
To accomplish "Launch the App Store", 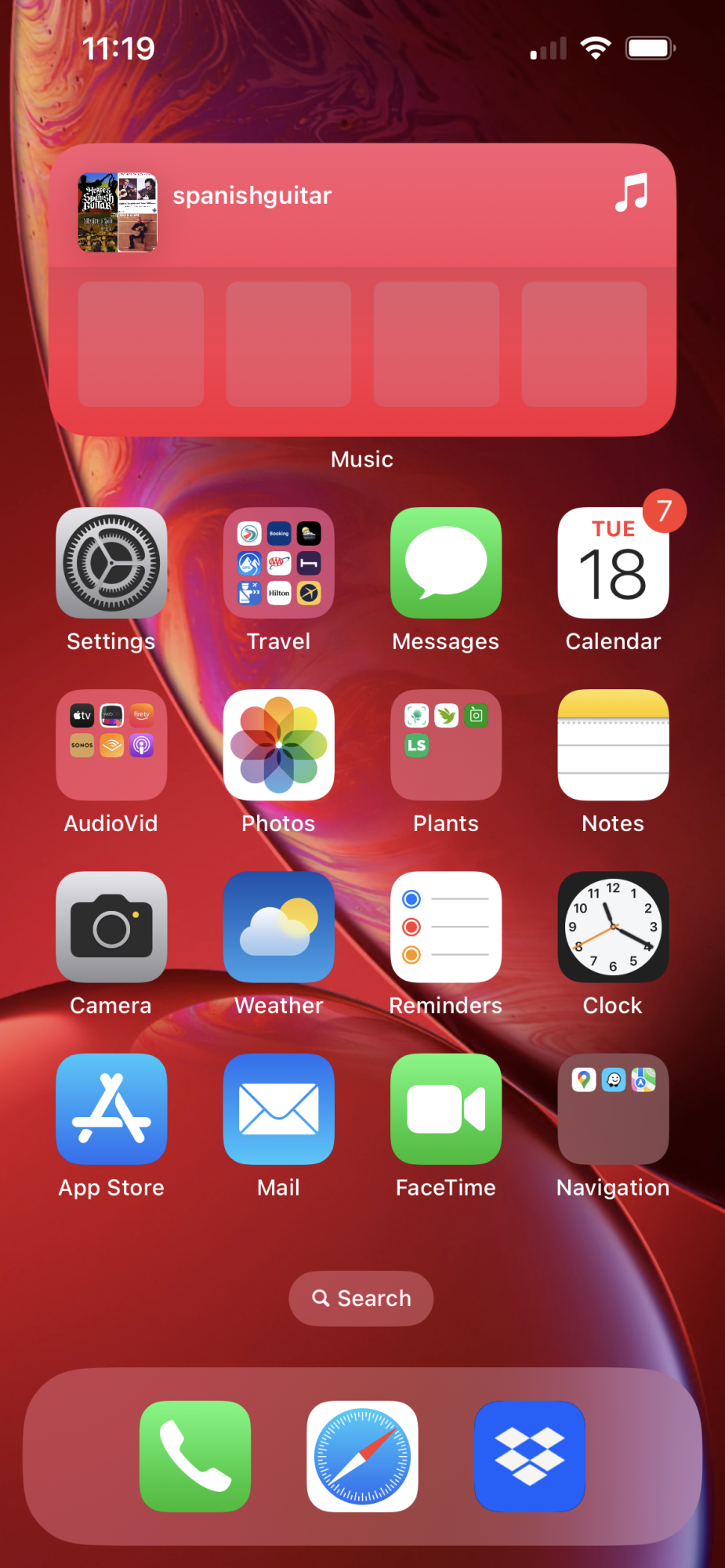I will [x=111, y=1109].
